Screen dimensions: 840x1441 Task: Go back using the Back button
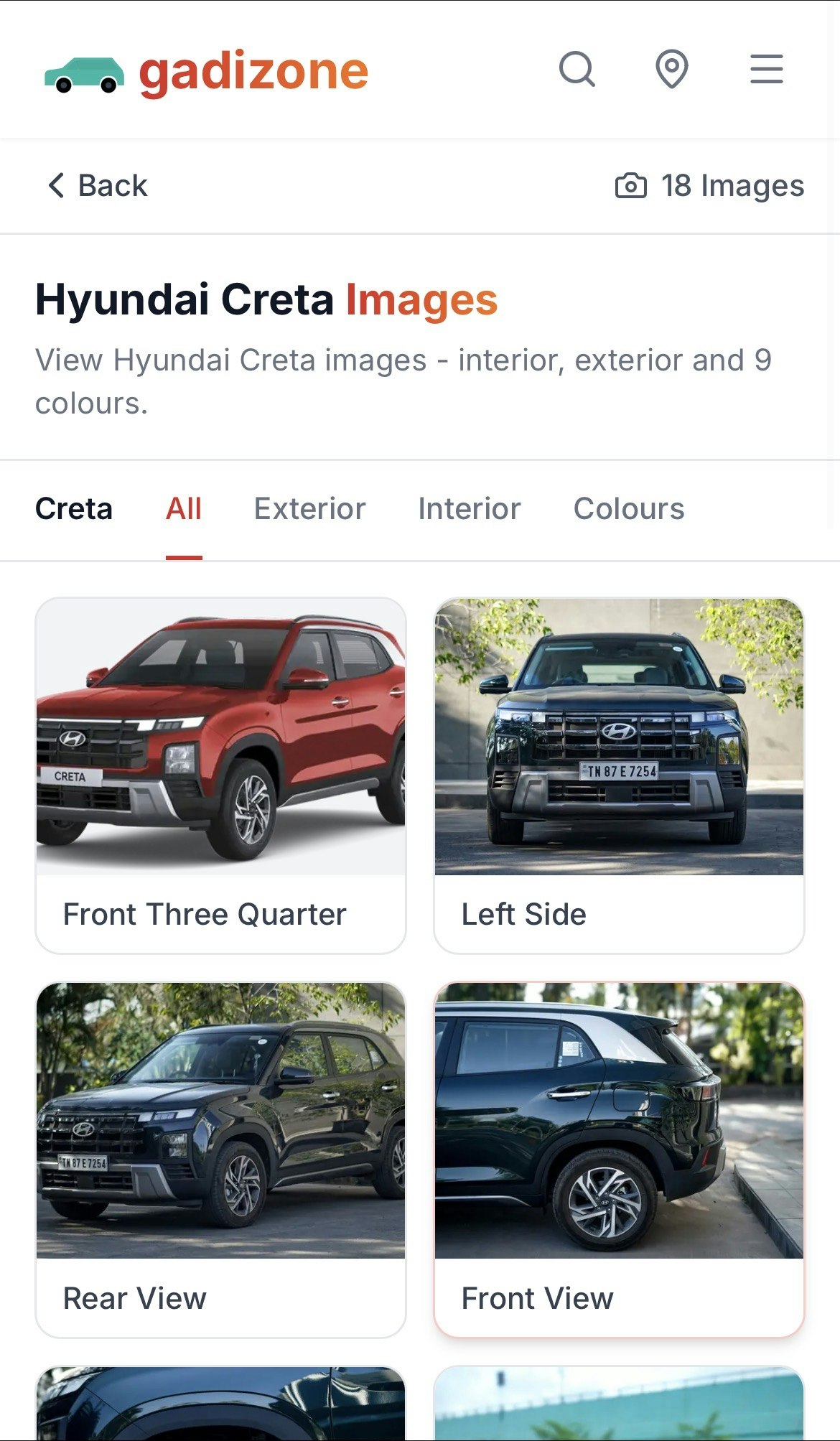coord(98,185)
